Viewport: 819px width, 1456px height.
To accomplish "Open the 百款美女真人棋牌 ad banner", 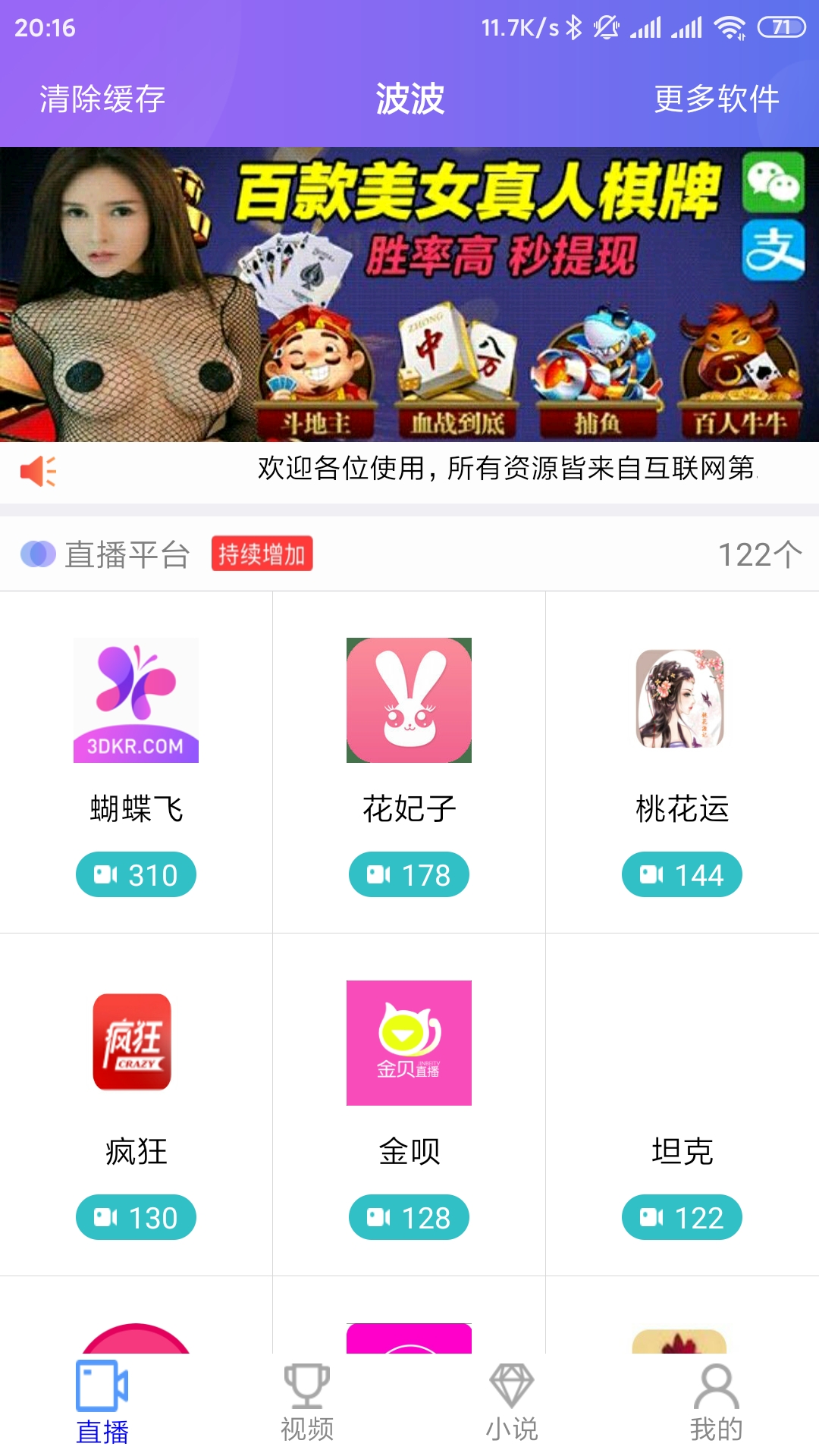I will 409,294.
